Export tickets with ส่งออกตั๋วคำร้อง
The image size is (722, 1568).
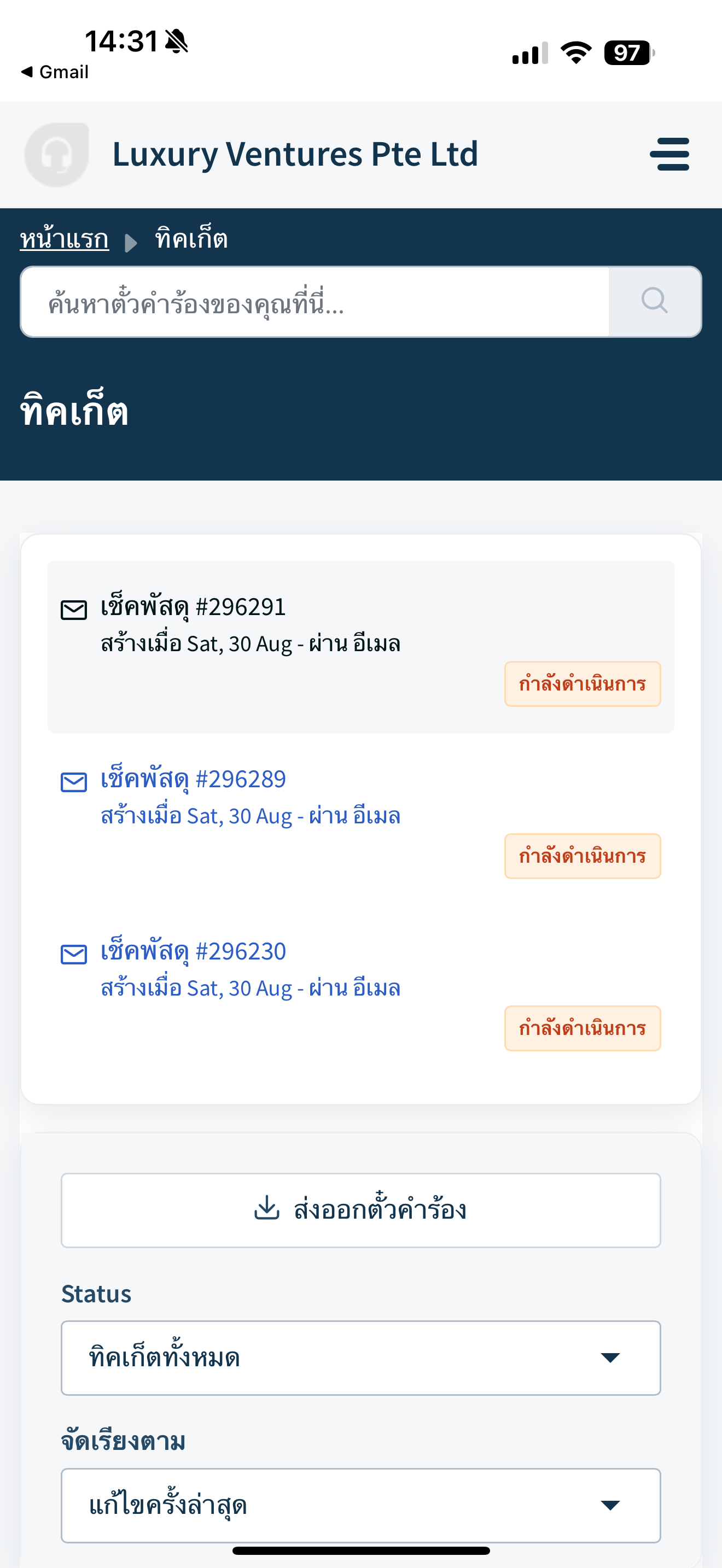tap(361, 1210)
